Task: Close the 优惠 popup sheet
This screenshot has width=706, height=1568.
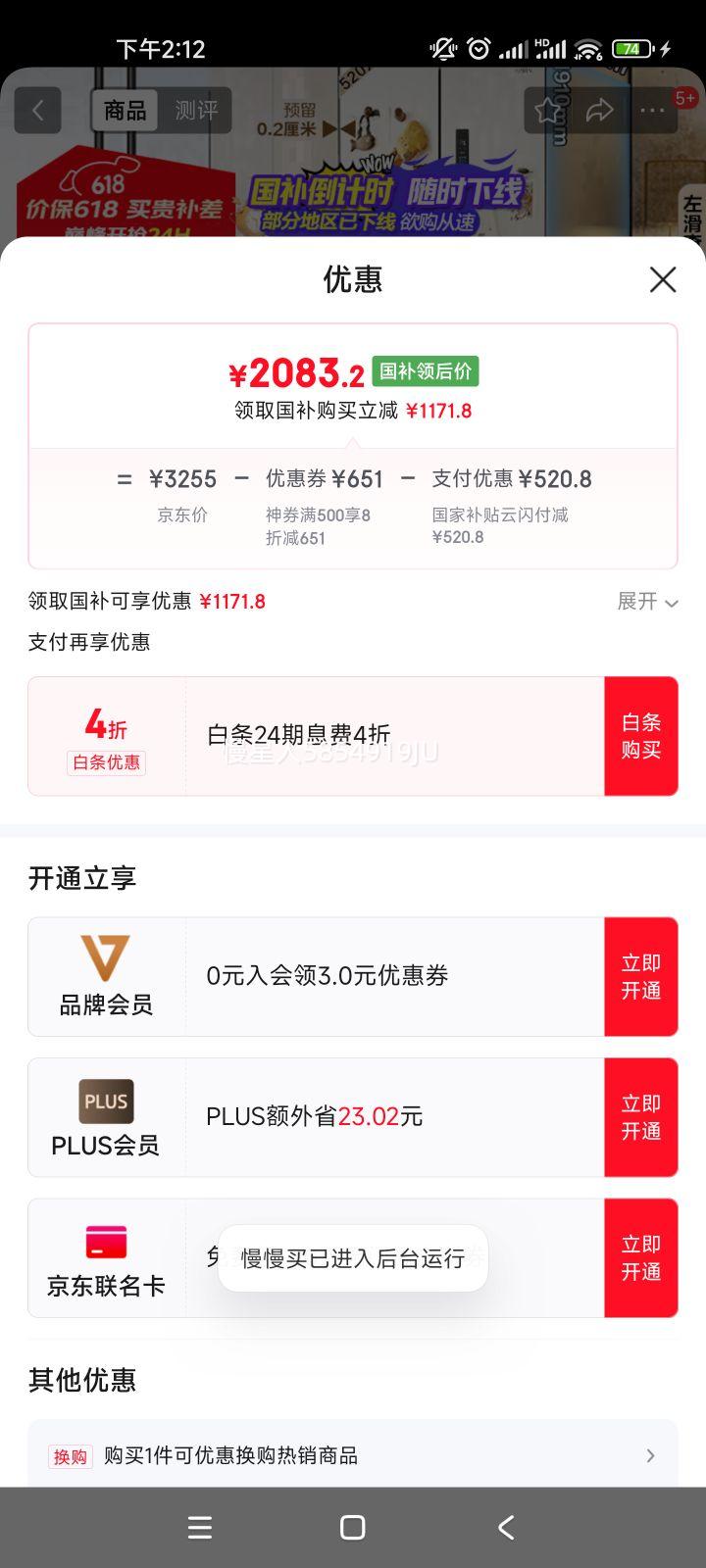Action: (663, 279)
